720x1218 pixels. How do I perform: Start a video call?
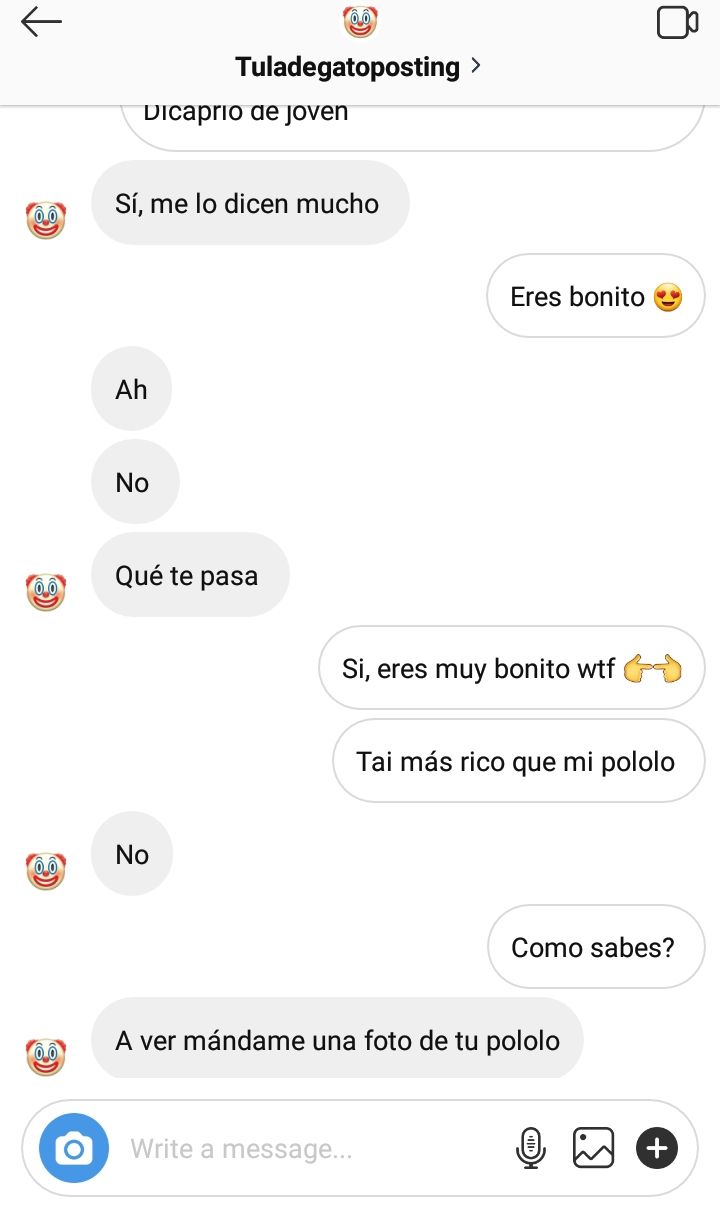pos(677,22)
